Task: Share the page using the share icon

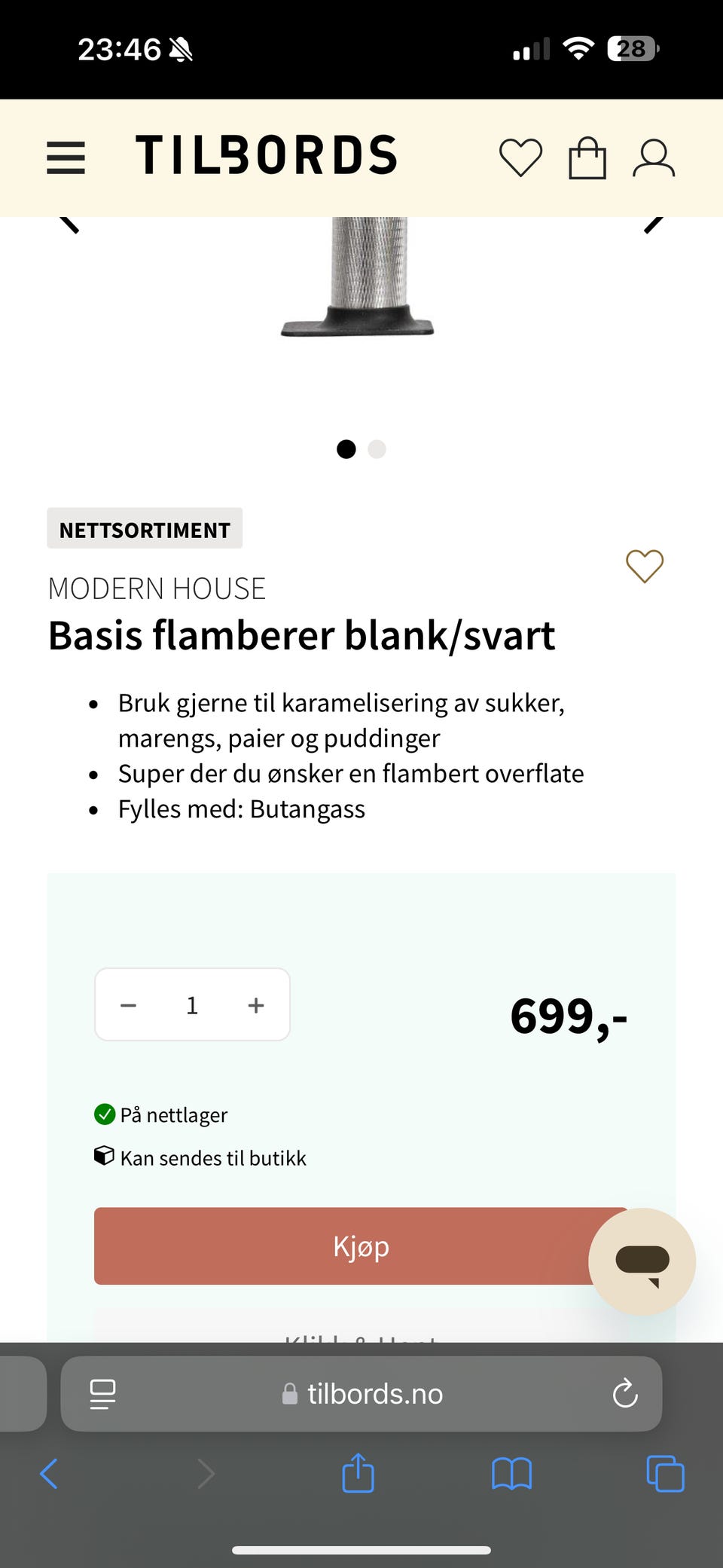Action: point(358,1474)
